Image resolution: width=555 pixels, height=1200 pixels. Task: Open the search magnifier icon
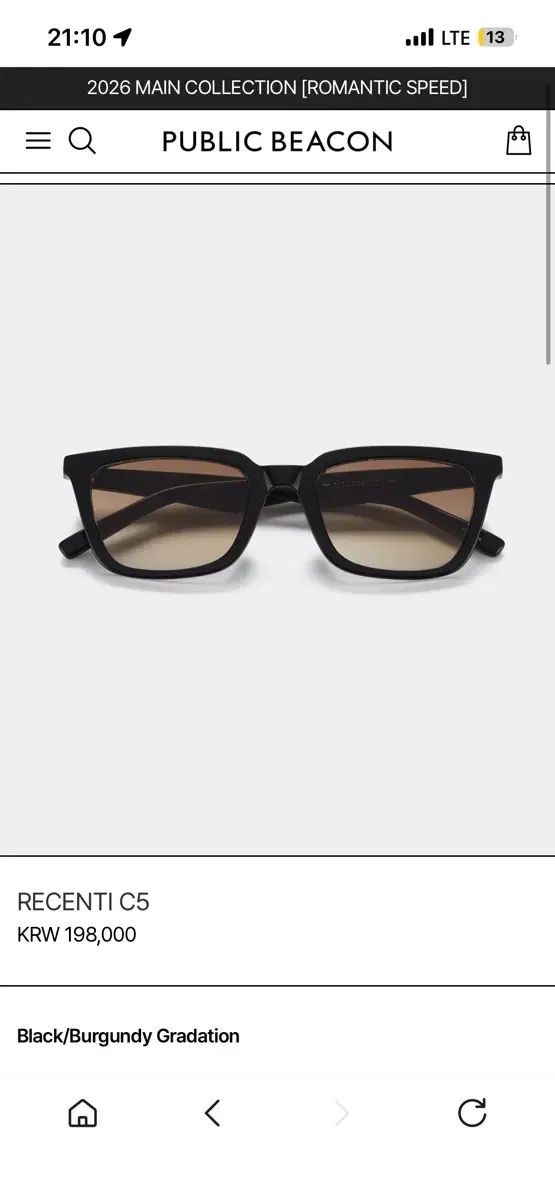[x=82, y=141]
